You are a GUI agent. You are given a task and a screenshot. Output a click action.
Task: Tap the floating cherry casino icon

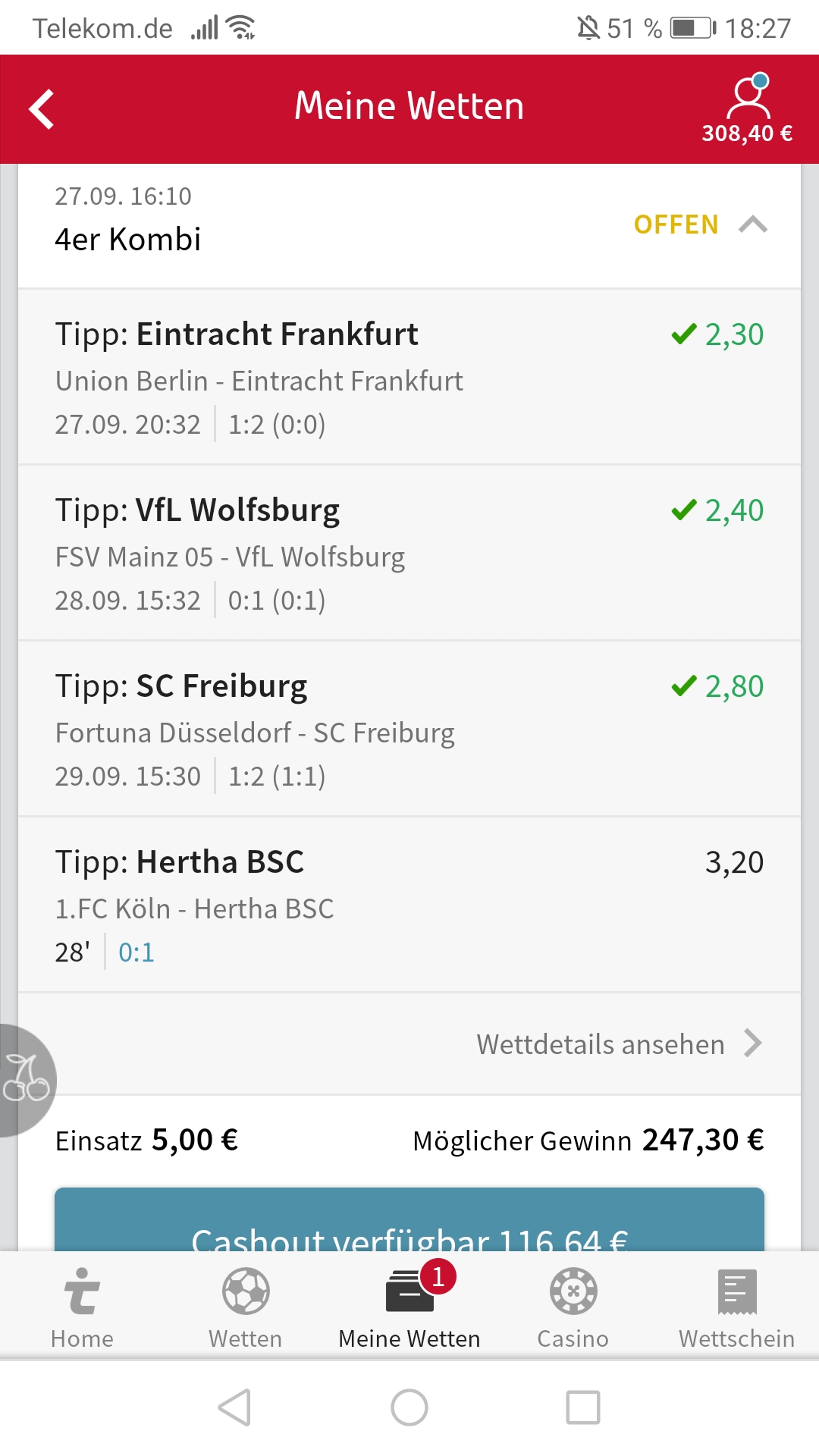point(25,1080)
